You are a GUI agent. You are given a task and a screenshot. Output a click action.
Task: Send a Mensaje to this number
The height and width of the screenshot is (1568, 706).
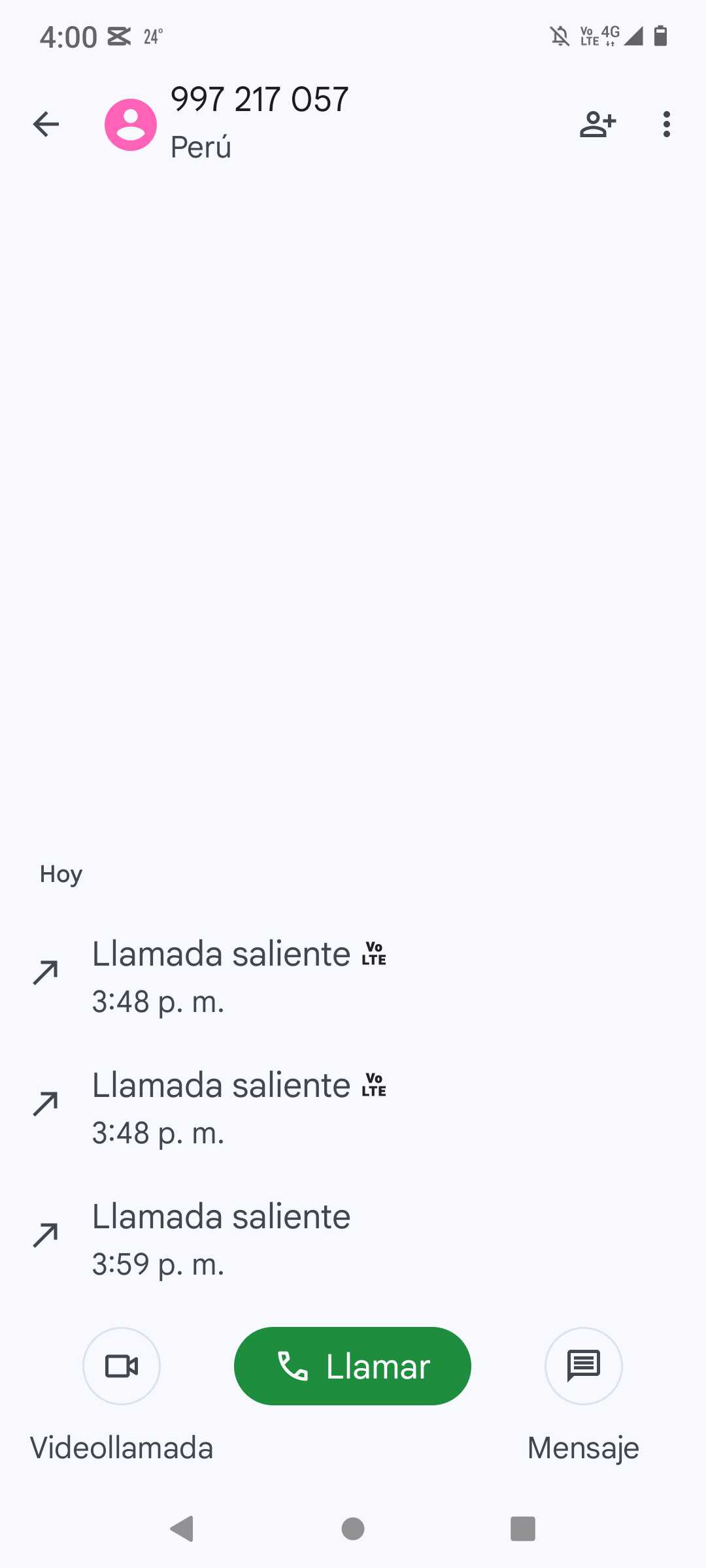[x=583, y=1366]
